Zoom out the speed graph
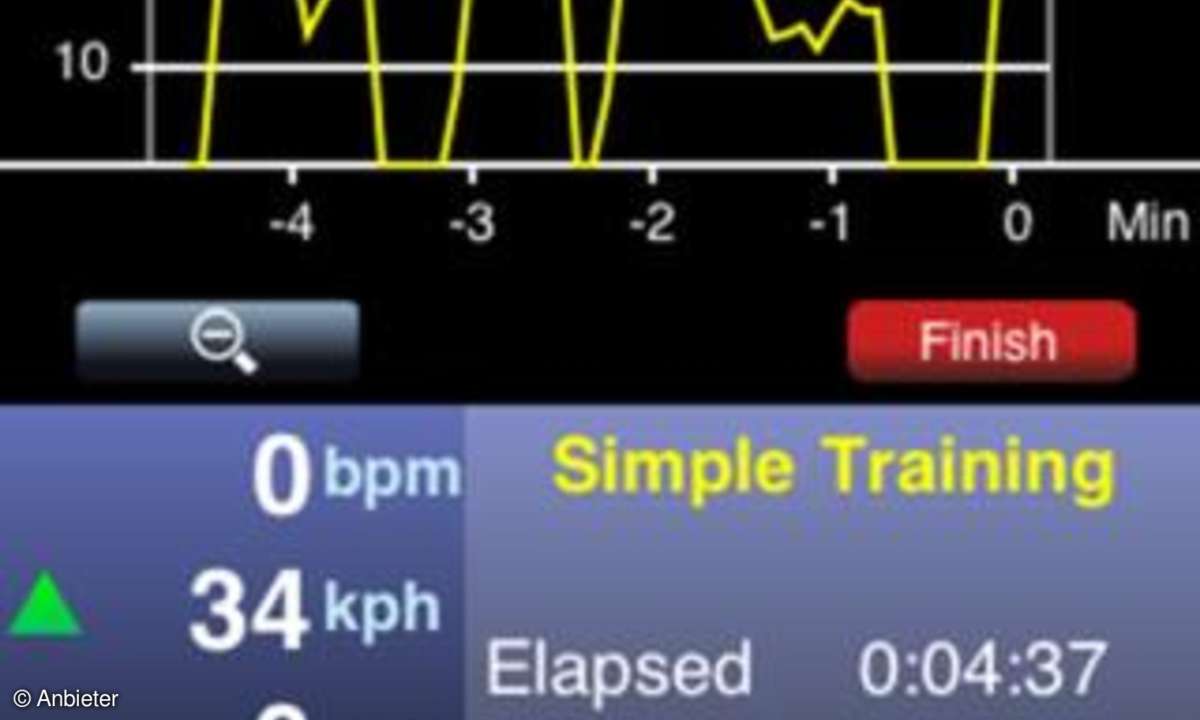1200x720 pixels. [218, 342]
